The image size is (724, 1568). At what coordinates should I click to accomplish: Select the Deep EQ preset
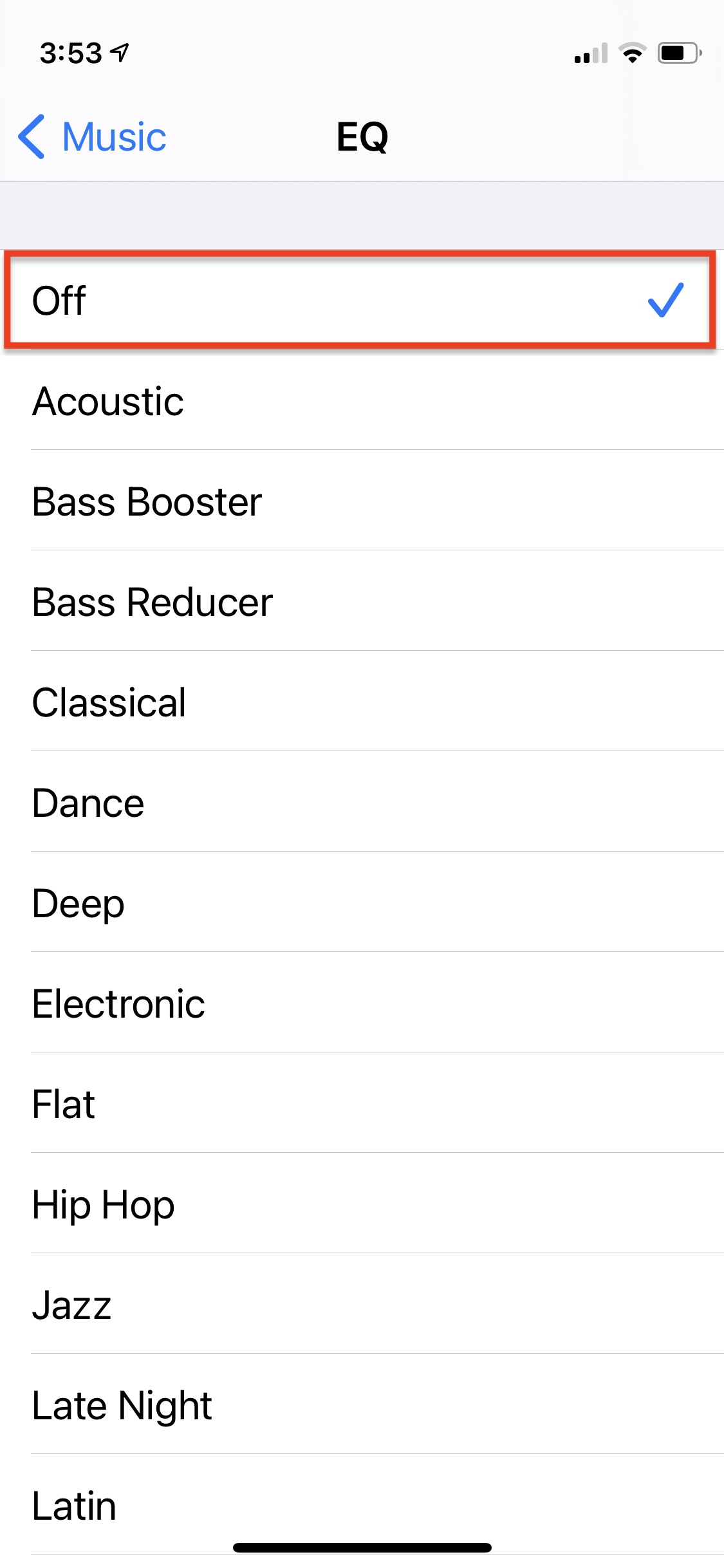[362, 902]
